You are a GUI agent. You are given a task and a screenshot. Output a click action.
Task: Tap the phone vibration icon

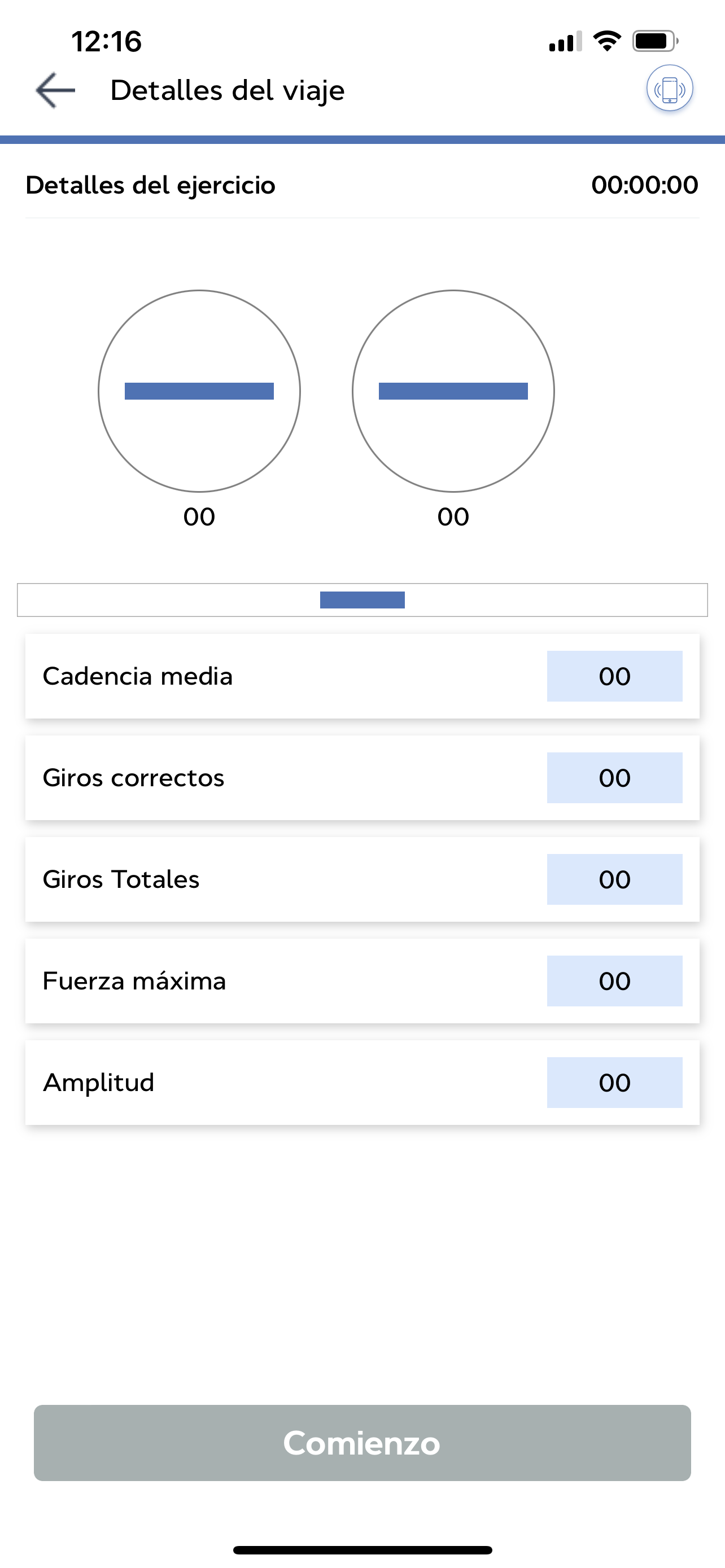(670, 89)
